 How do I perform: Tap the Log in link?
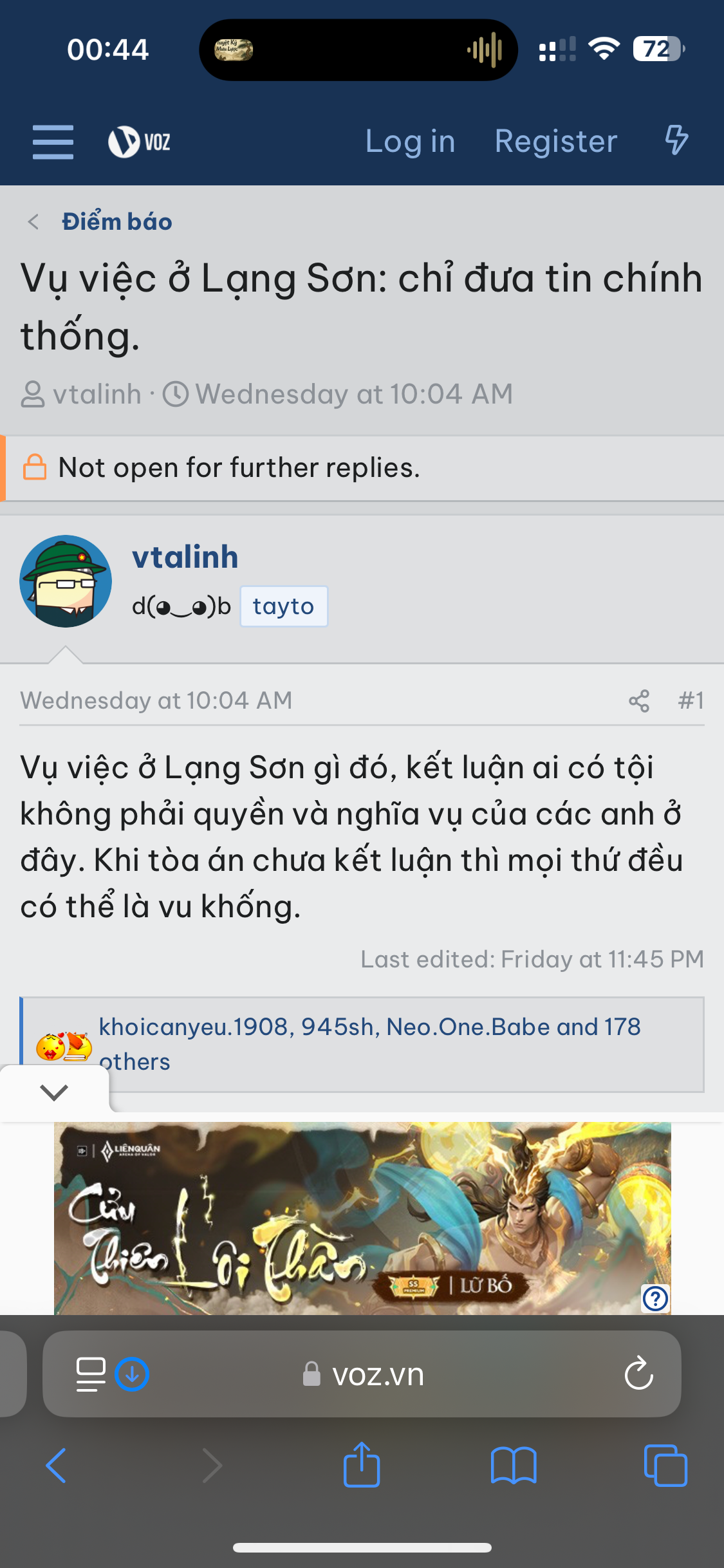(410, 142)
